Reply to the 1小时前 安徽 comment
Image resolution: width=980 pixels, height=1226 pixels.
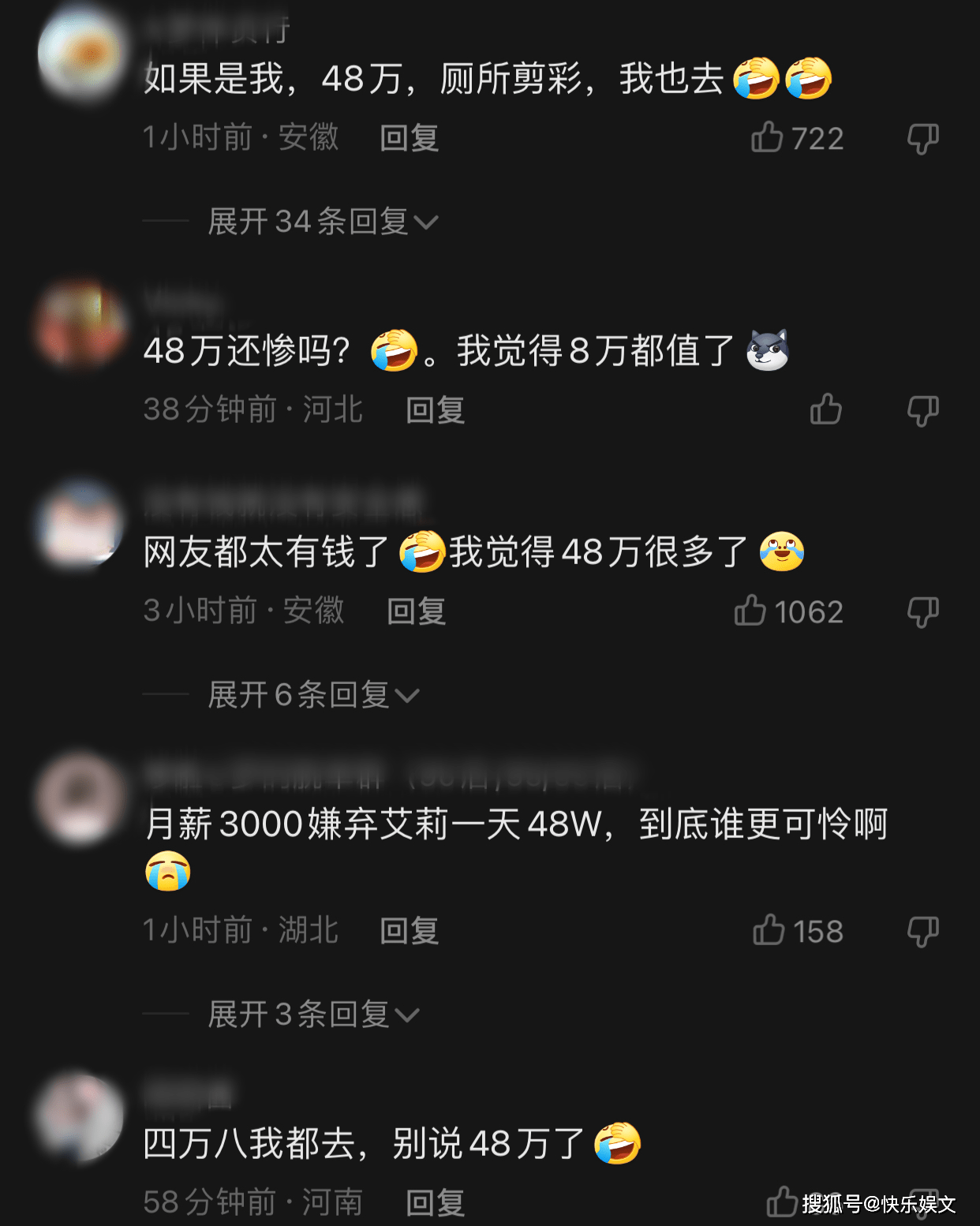tap(409, 138)
